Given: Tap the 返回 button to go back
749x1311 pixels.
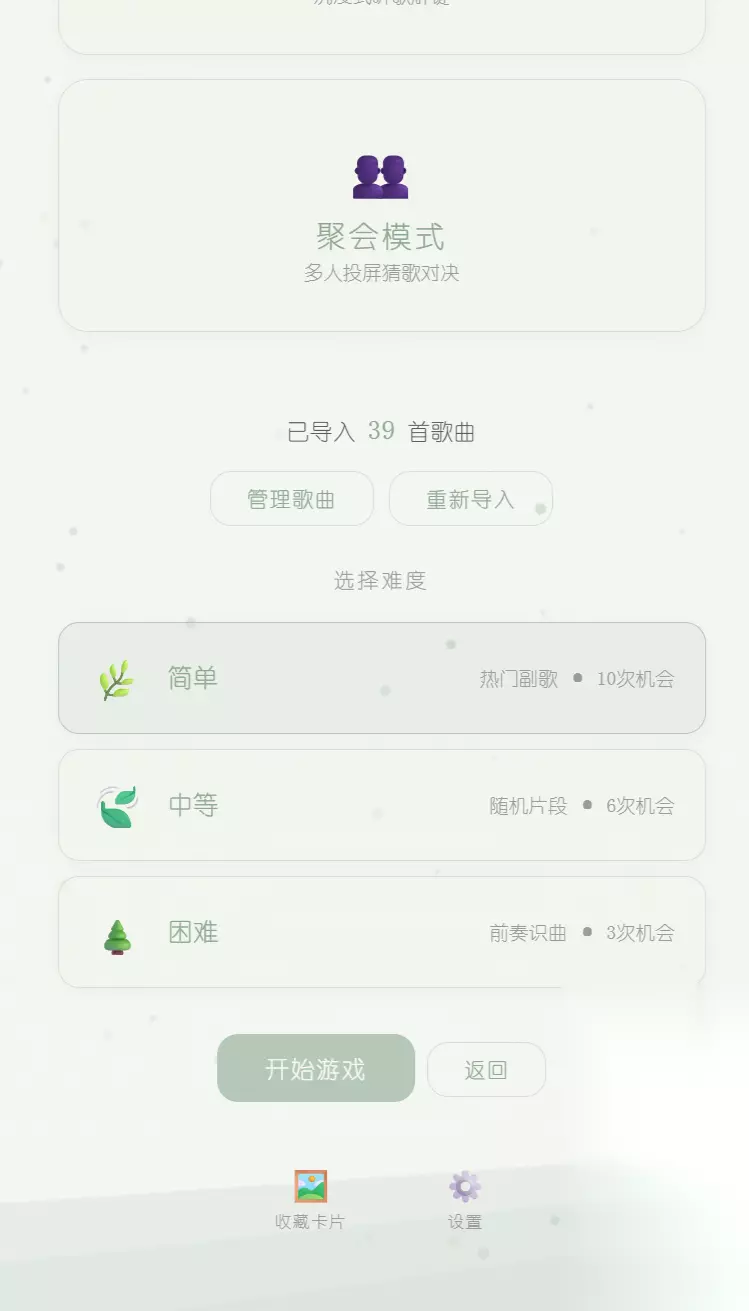Looking at the screenshot, I should (486, 1070).
